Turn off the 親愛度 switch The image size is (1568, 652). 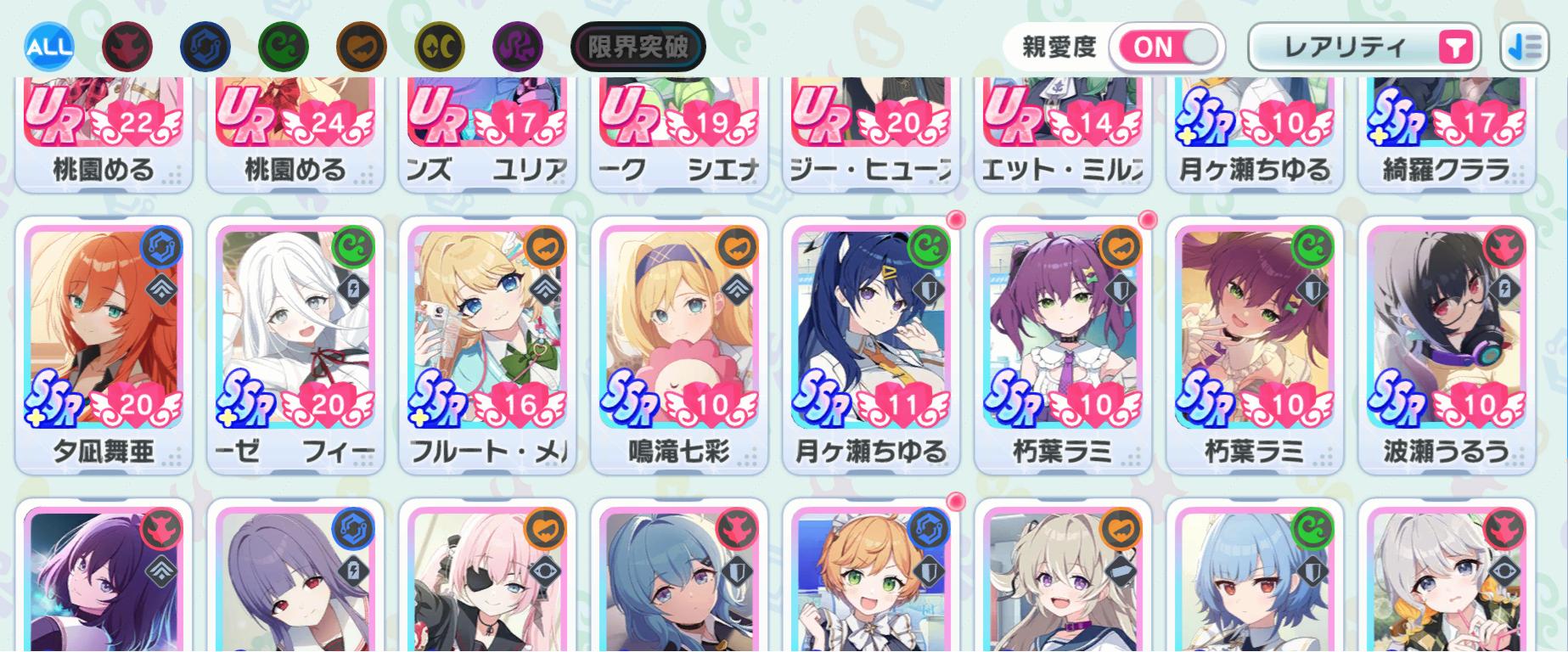(1167, 47)
